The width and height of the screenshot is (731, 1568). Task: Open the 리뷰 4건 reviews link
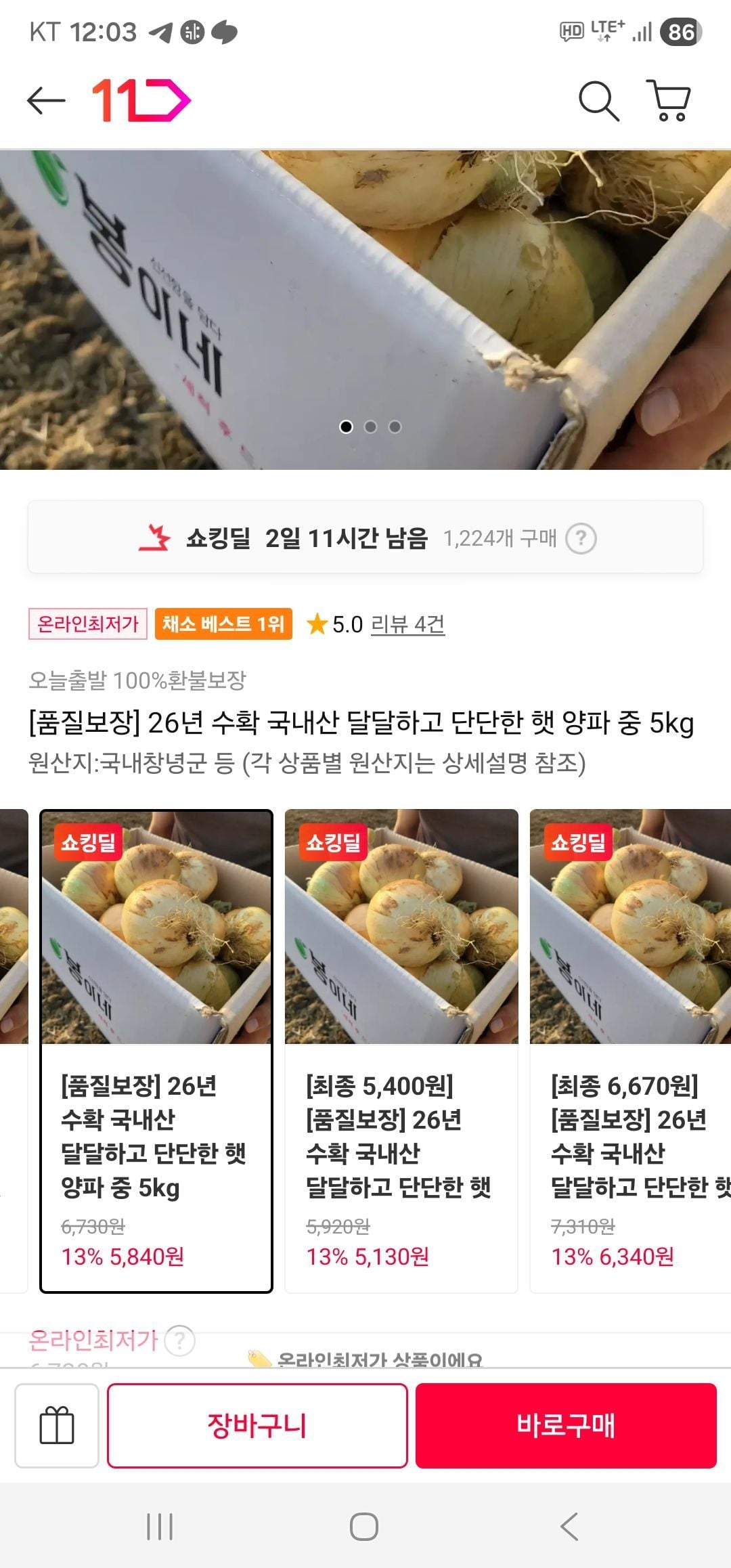coord(407,624)
